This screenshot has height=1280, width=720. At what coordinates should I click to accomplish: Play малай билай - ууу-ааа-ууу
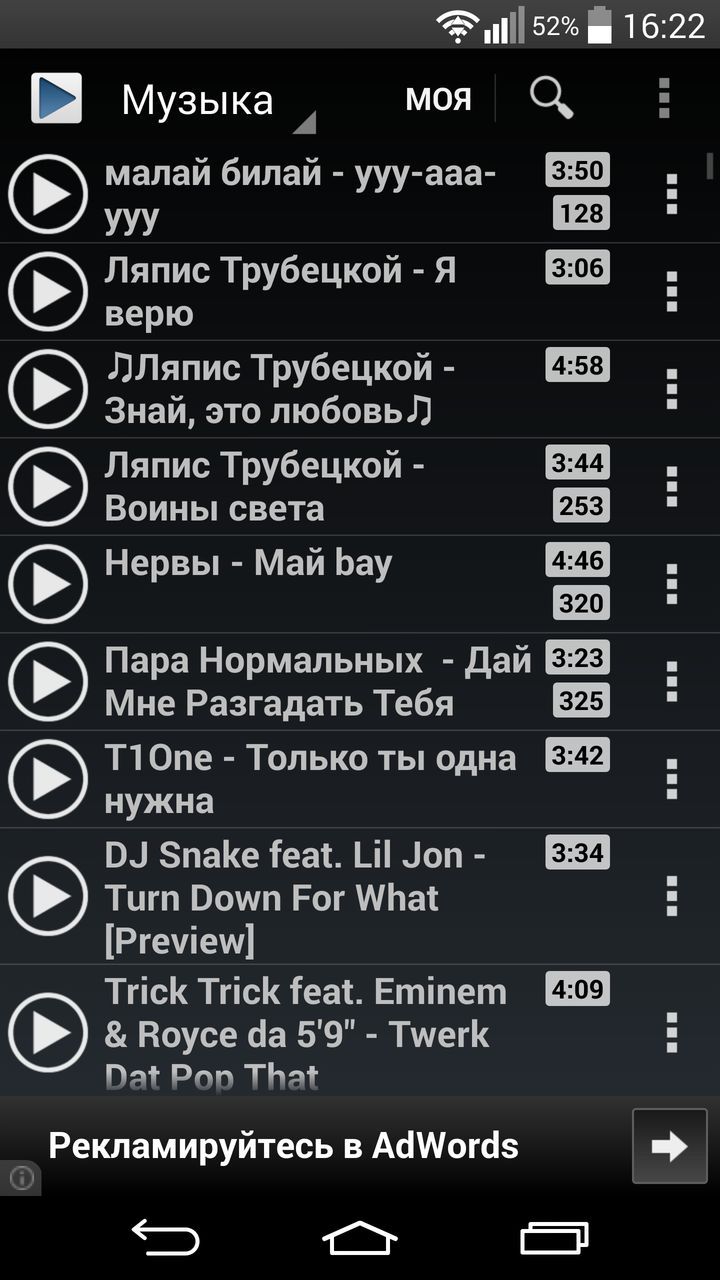click(48, 194)
